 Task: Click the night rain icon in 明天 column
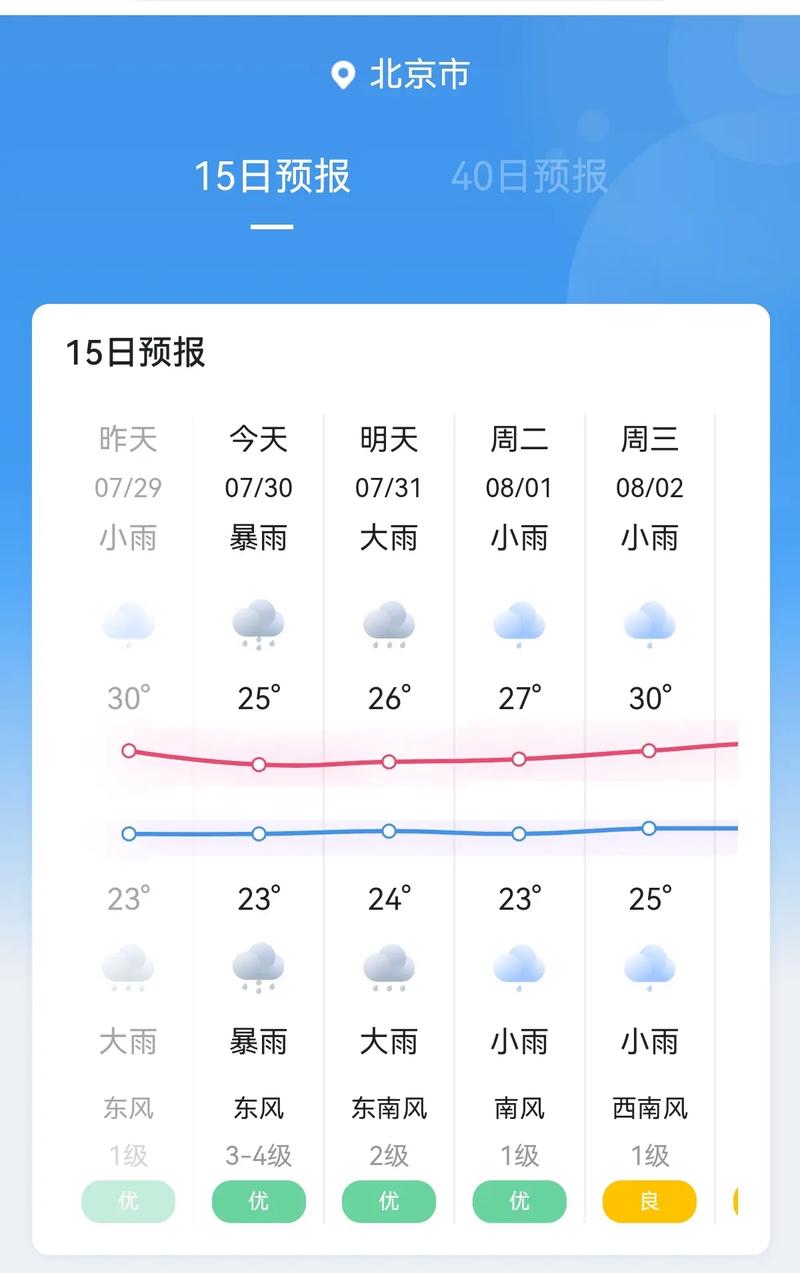pyautogui.click(x=389, y=967)
